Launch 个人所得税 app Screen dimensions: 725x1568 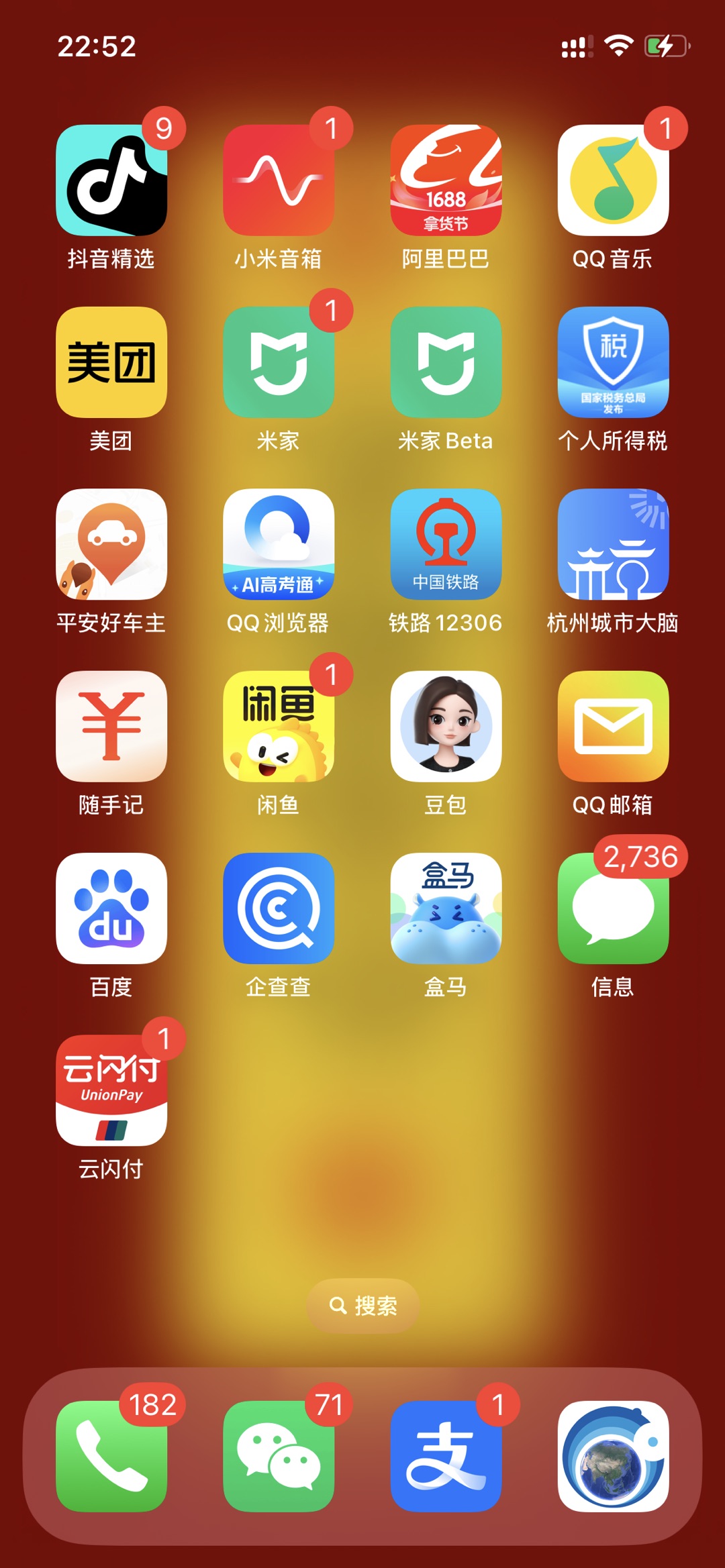[613, 362]
